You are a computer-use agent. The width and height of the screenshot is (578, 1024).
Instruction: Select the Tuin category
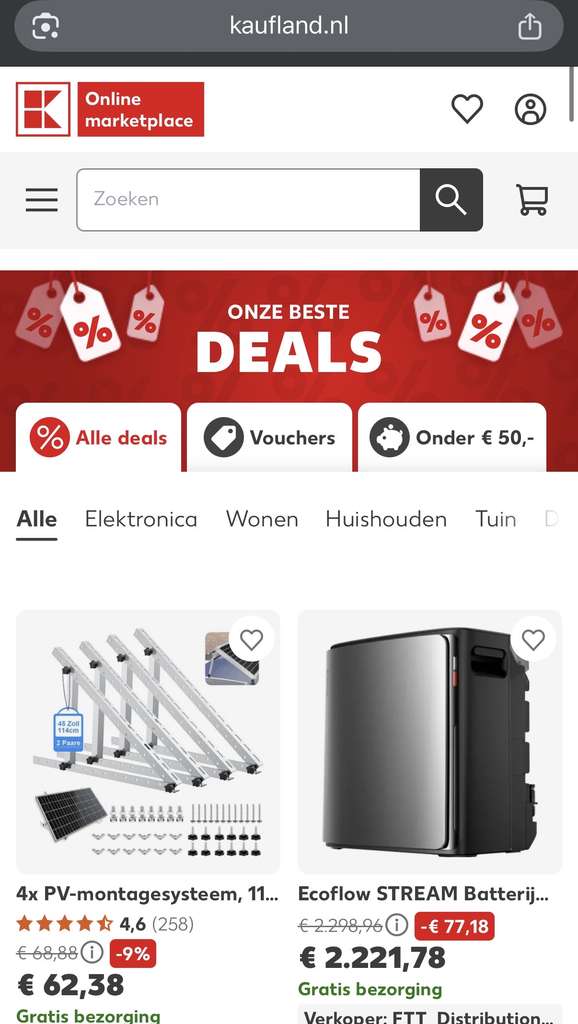click(496, 519)
